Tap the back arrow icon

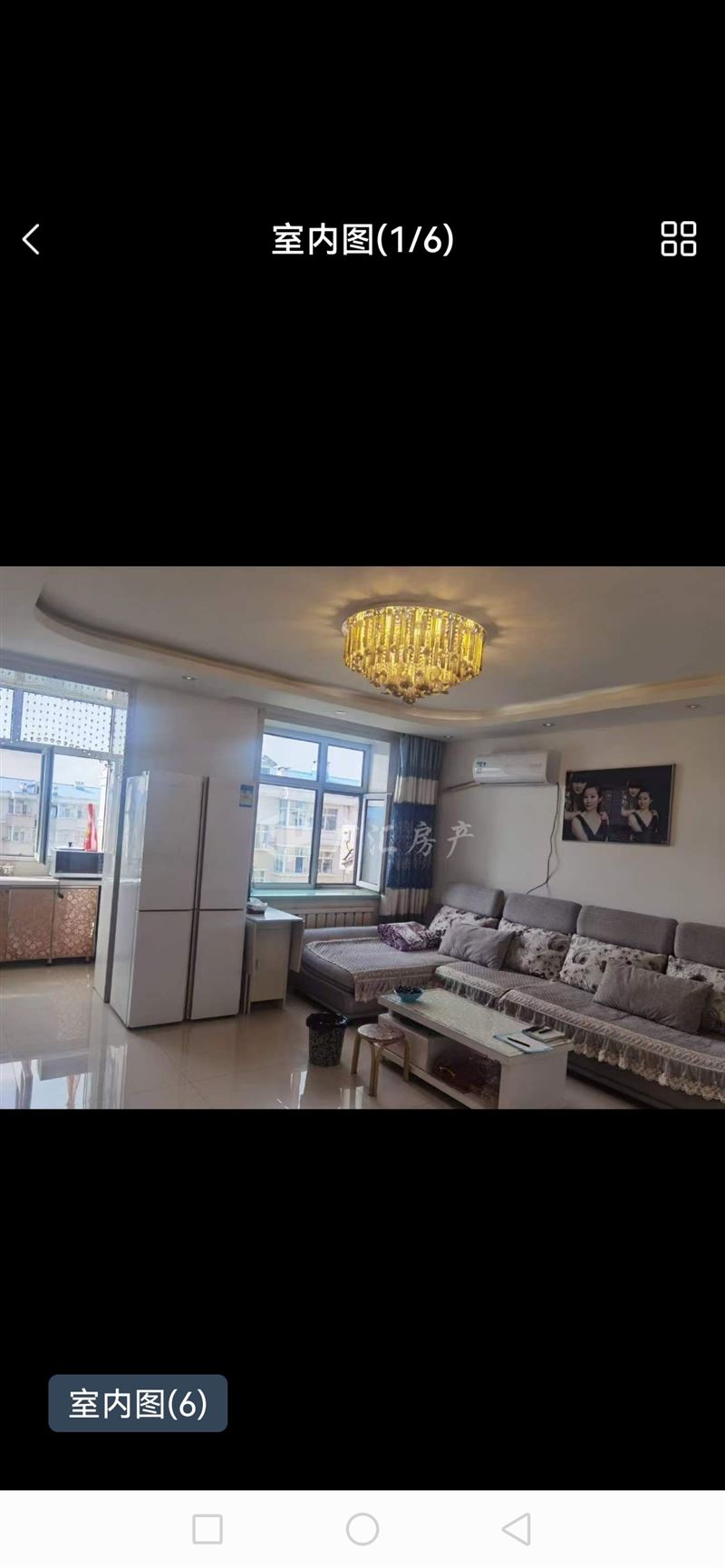tap(31, 240)
